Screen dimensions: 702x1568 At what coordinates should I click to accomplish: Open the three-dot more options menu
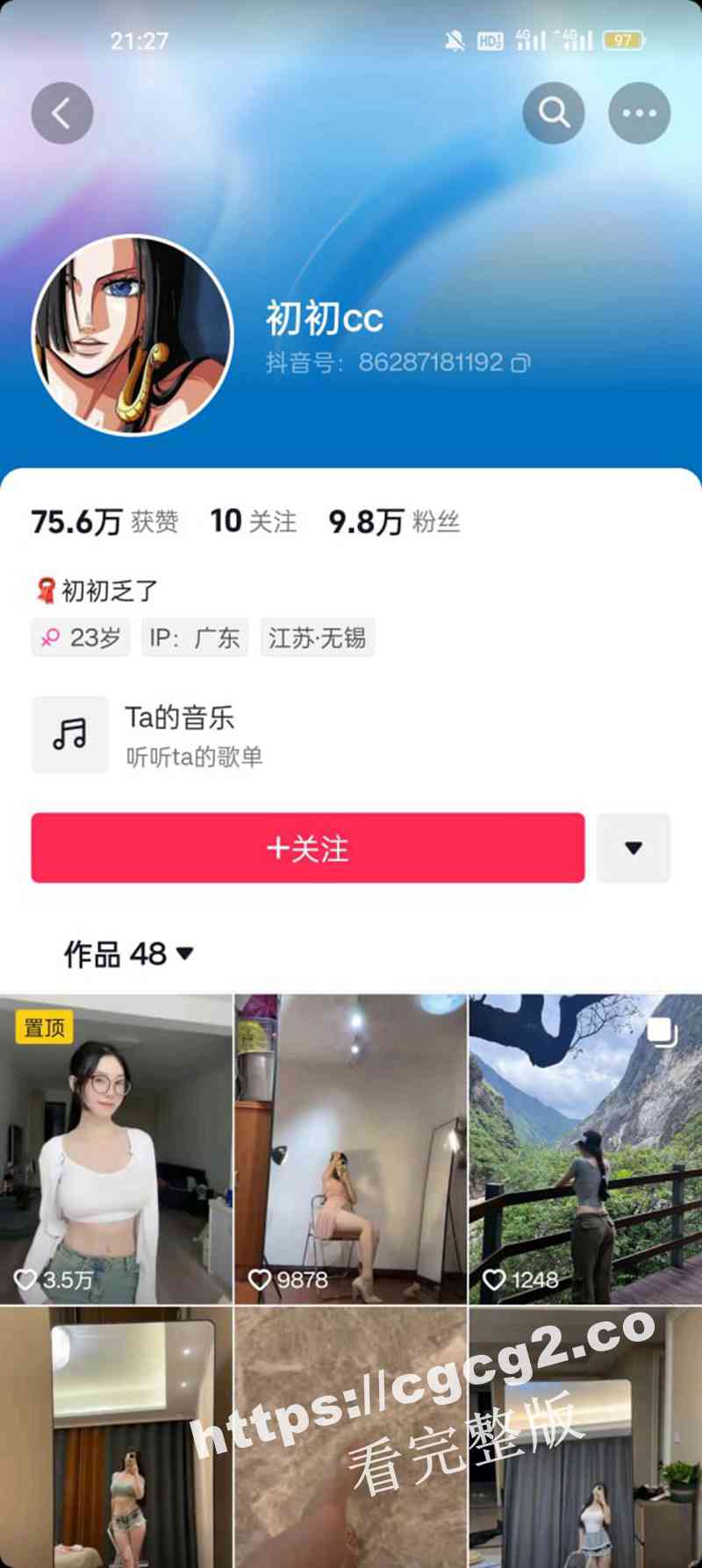click(639, 113)
